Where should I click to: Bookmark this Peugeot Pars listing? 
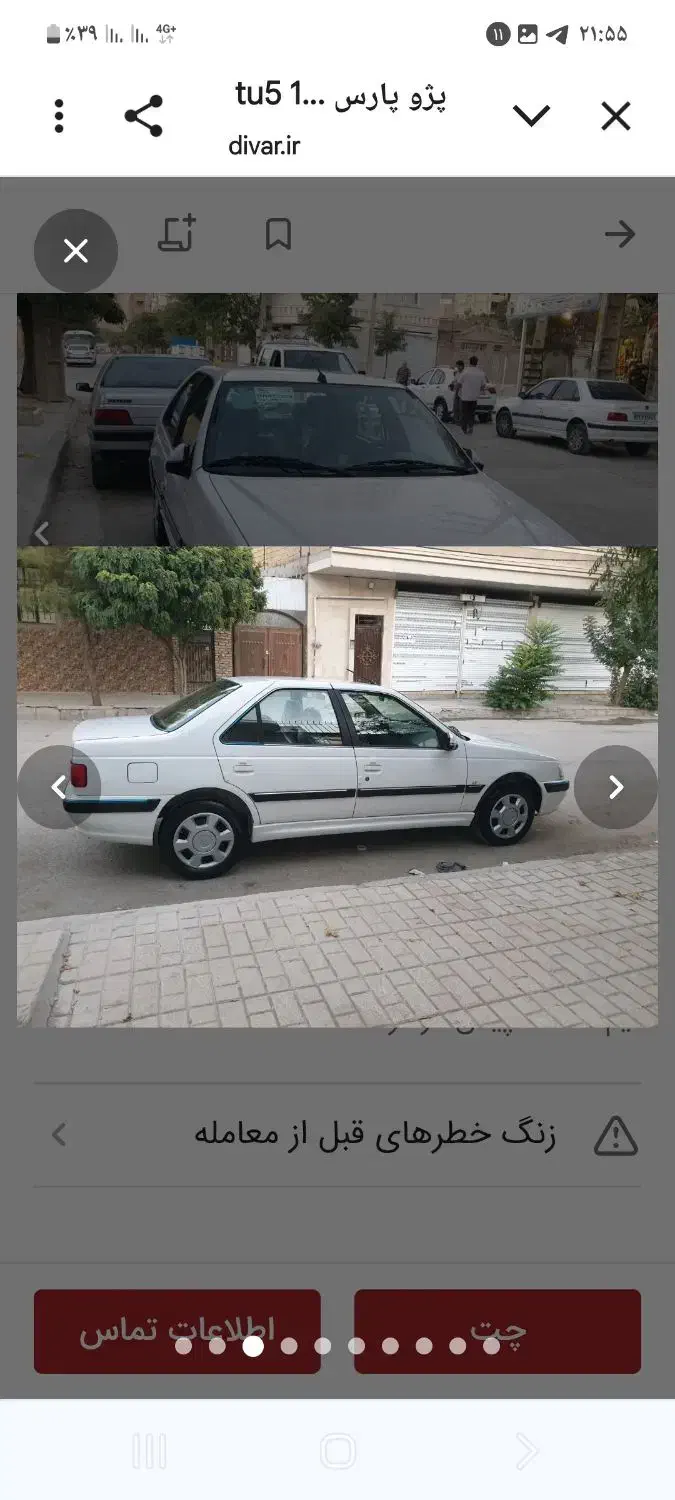278,235
